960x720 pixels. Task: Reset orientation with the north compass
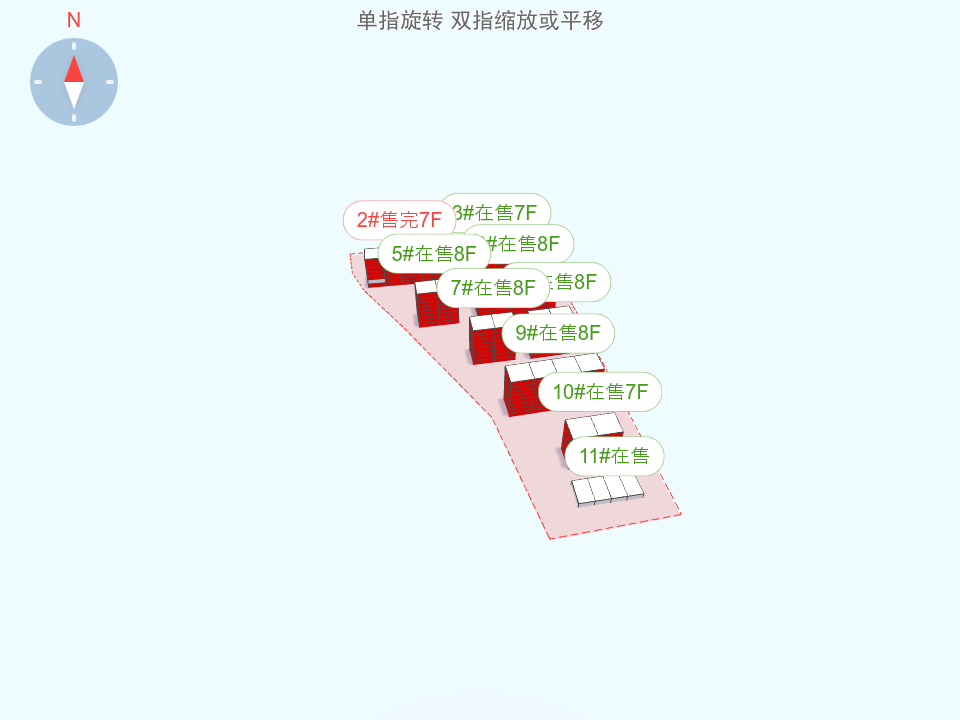click(x=74, y=82)
